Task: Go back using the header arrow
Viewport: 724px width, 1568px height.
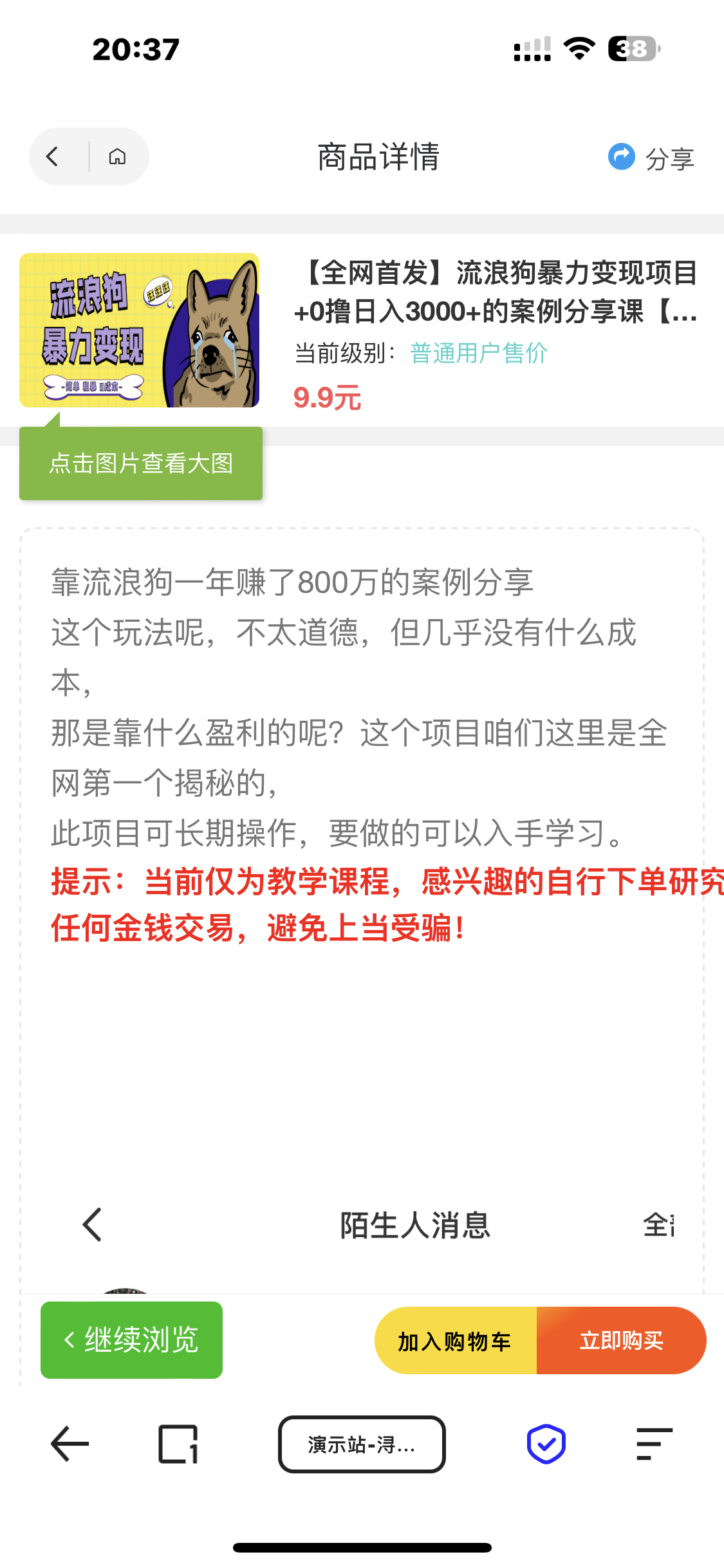Action: [x=53, y=156]
